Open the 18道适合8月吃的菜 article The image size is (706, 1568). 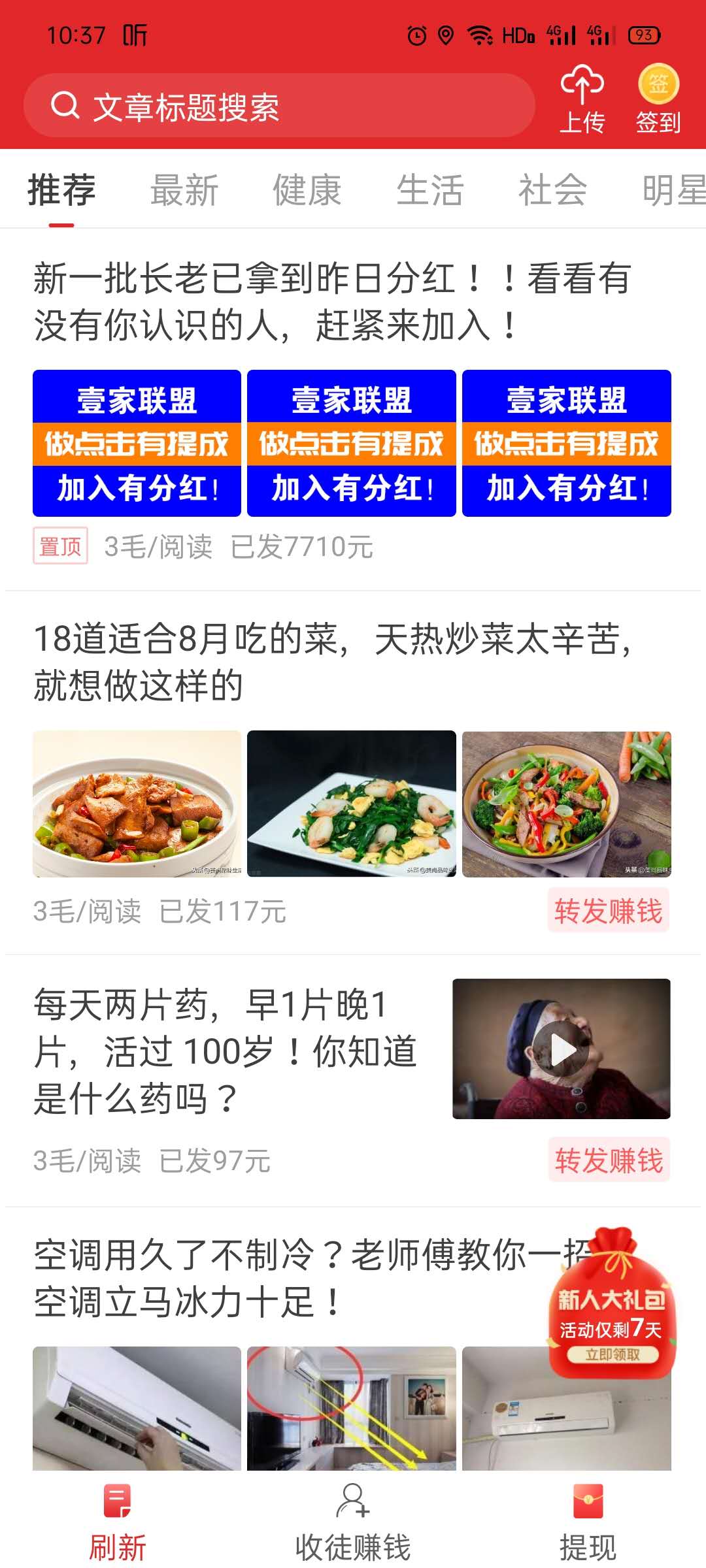tap(333, 661)
